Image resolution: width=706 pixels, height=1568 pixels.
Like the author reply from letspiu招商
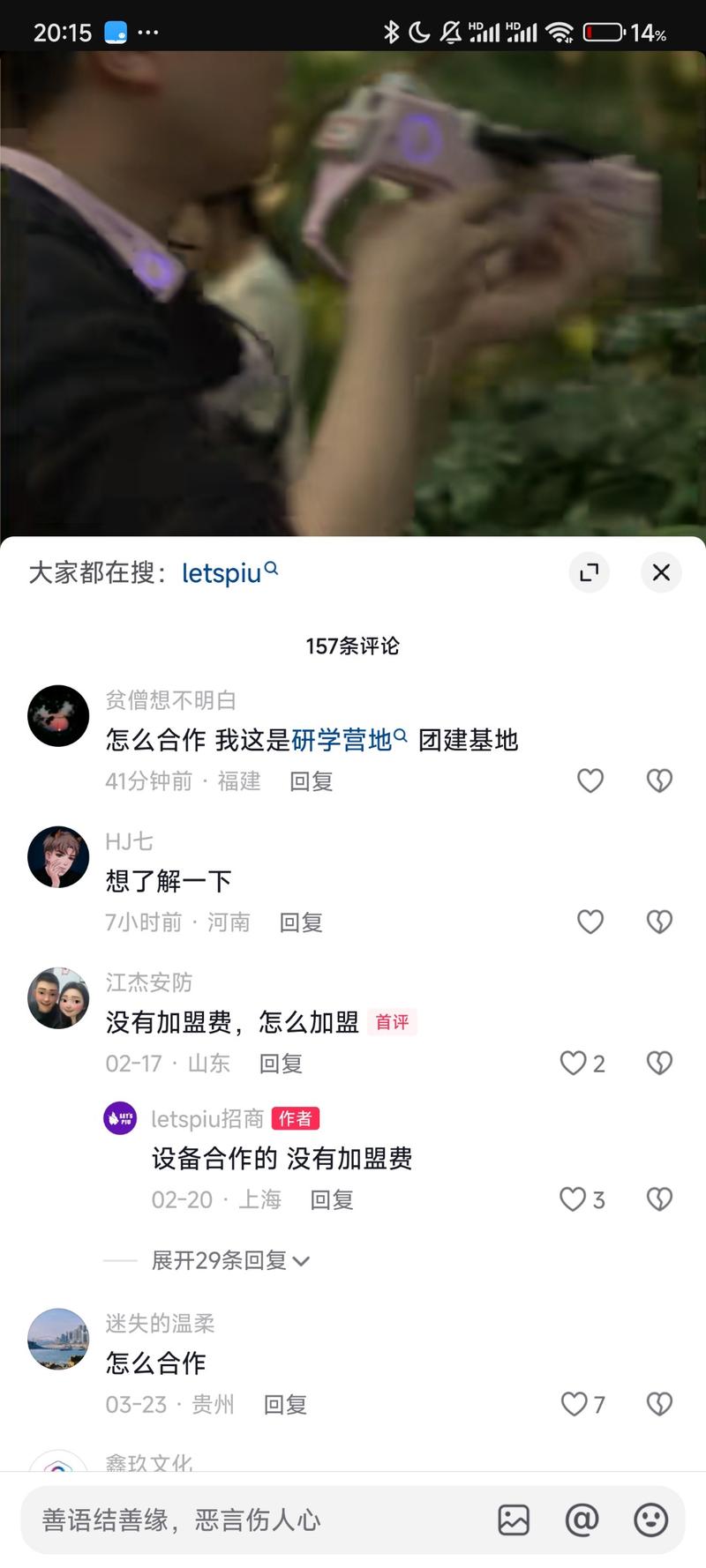[x=575, y=1198]
